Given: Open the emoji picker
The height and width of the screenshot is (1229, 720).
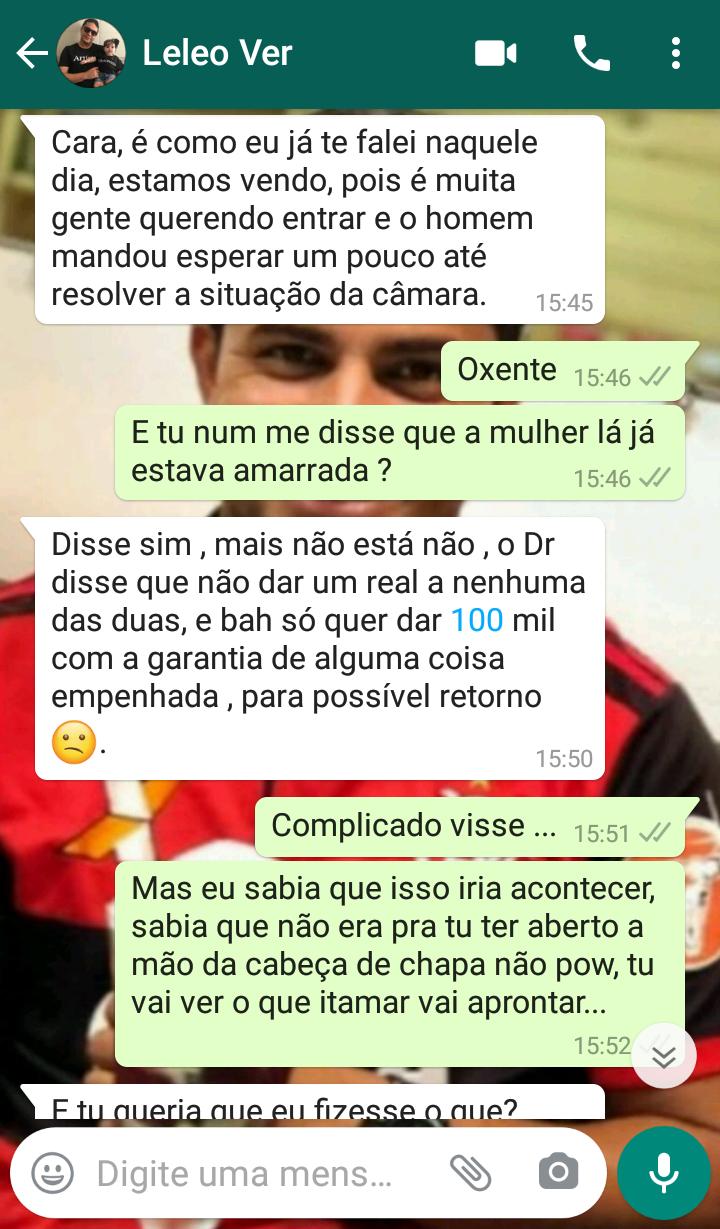Looking at the screenshot, I should click(x=52, y=1172).
